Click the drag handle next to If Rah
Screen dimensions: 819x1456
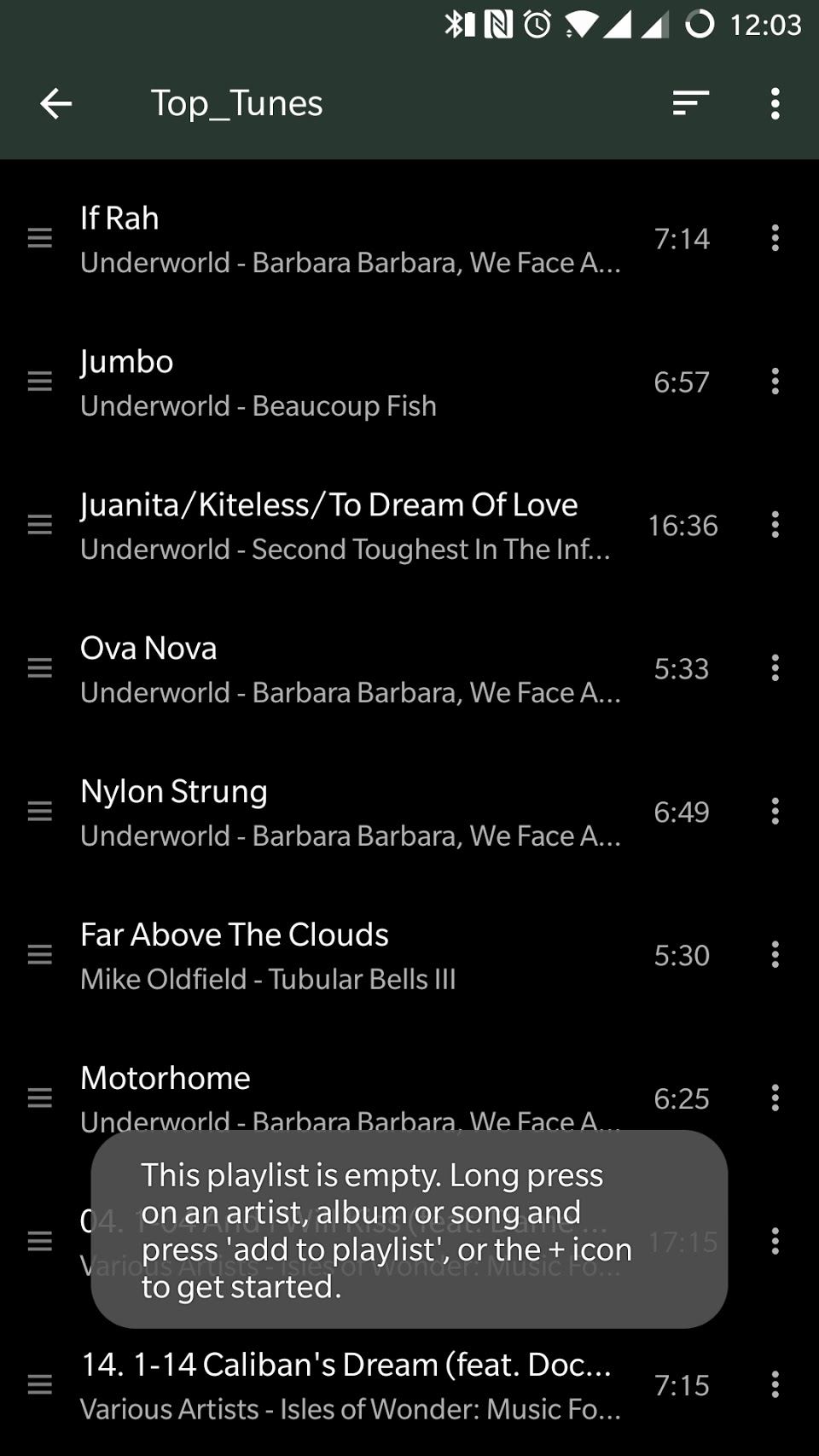(40, 239)
